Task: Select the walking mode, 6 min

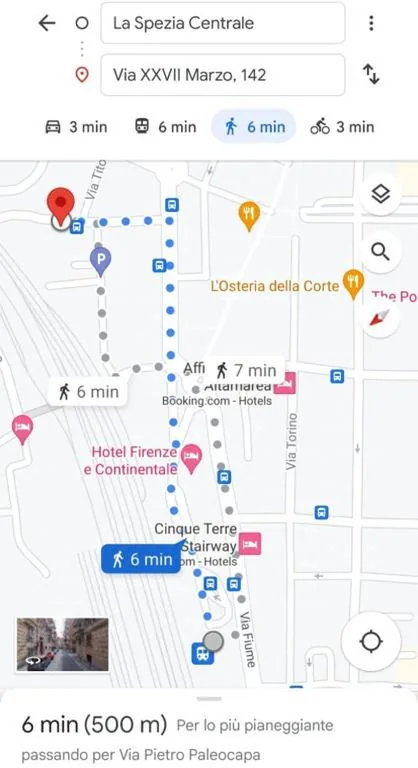Action: click(x=254, y=126)
